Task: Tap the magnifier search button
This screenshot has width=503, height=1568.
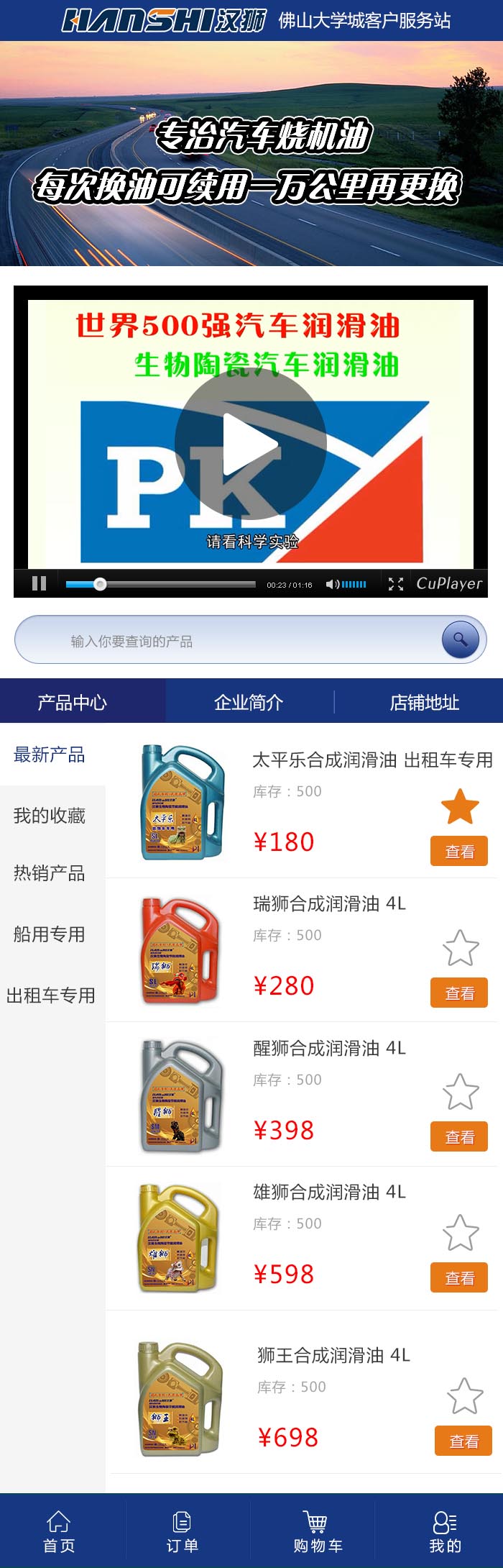Action: tap(460, 639)
